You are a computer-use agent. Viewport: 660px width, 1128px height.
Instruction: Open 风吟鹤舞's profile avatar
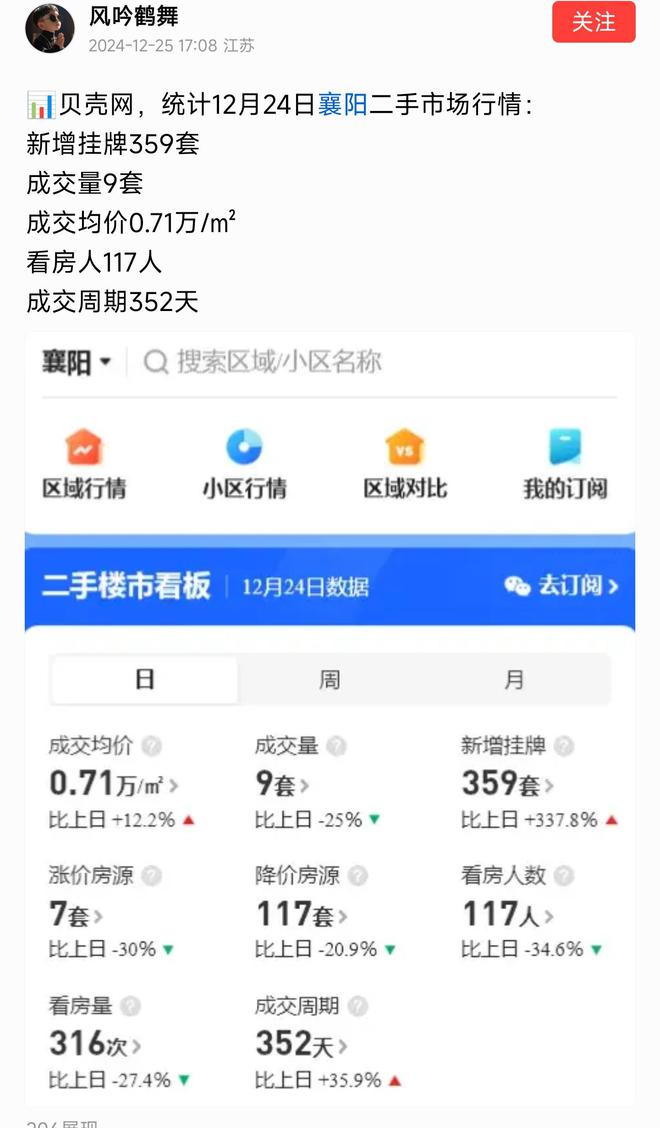coord(50,28)
